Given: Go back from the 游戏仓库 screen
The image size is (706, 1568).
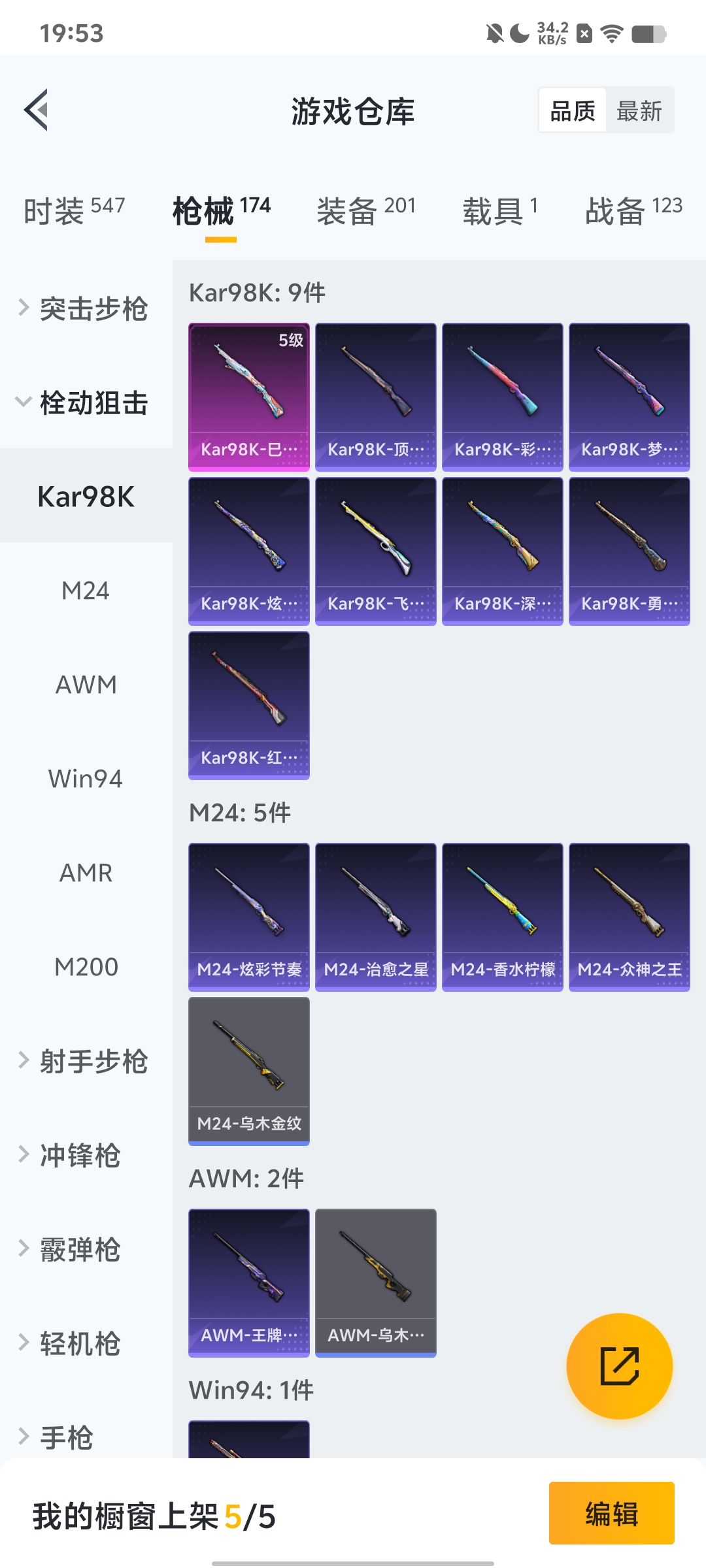Looking at the screenshot, I should (x=37, y=110).
